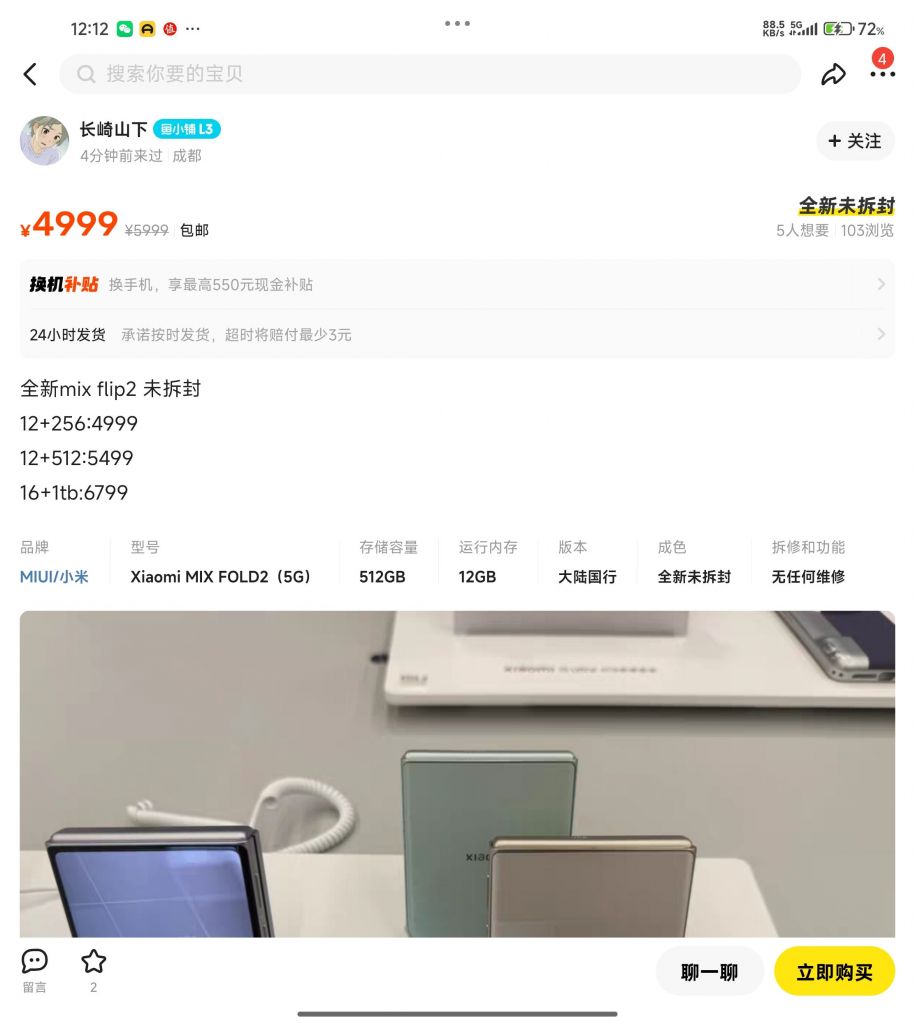Click 聊一聊 to chat with seller
Image resolution: width=915 pixels, height=1024 pixels.
[709, 970]
